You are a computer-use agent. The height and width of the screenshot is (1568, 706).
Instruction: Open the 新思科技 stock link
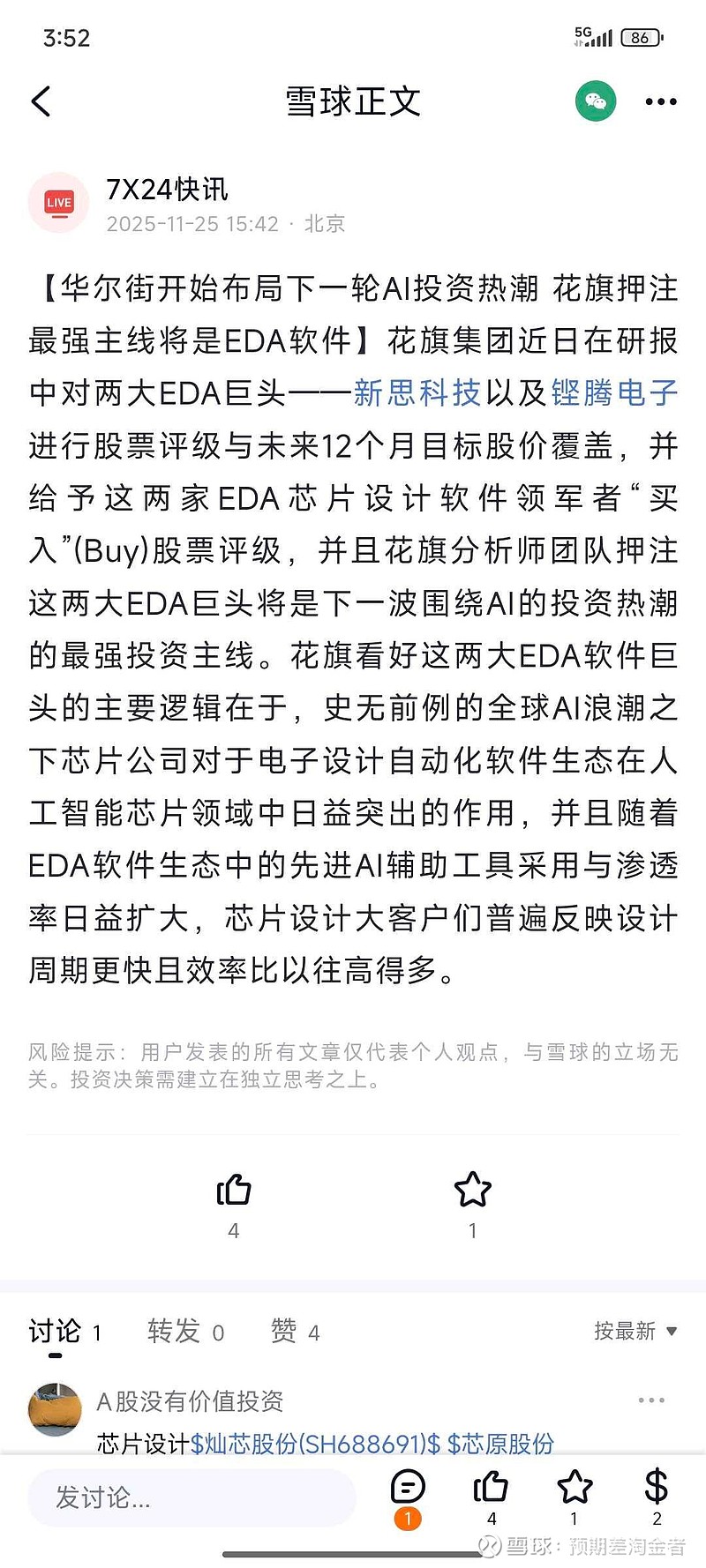(x=415, y=393)
